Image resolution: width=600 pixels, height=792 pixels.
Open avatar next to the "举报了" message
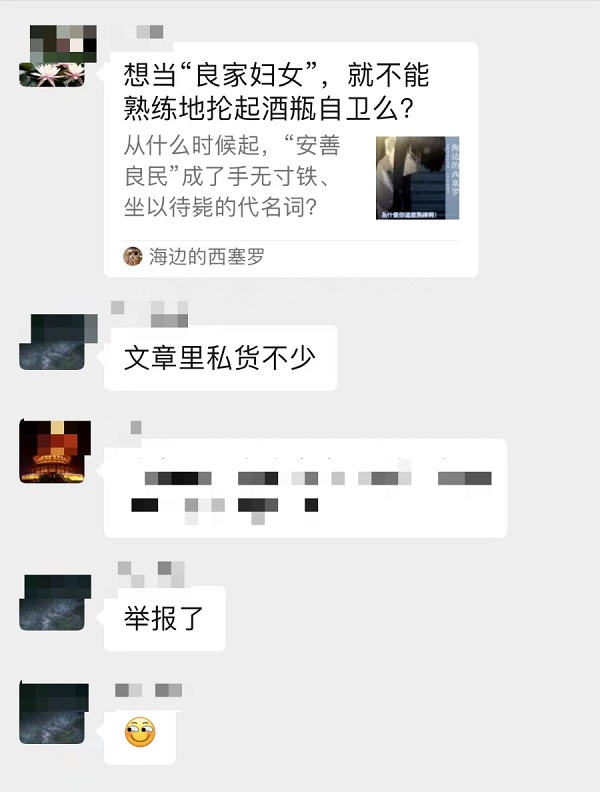[x=52, y=603]
